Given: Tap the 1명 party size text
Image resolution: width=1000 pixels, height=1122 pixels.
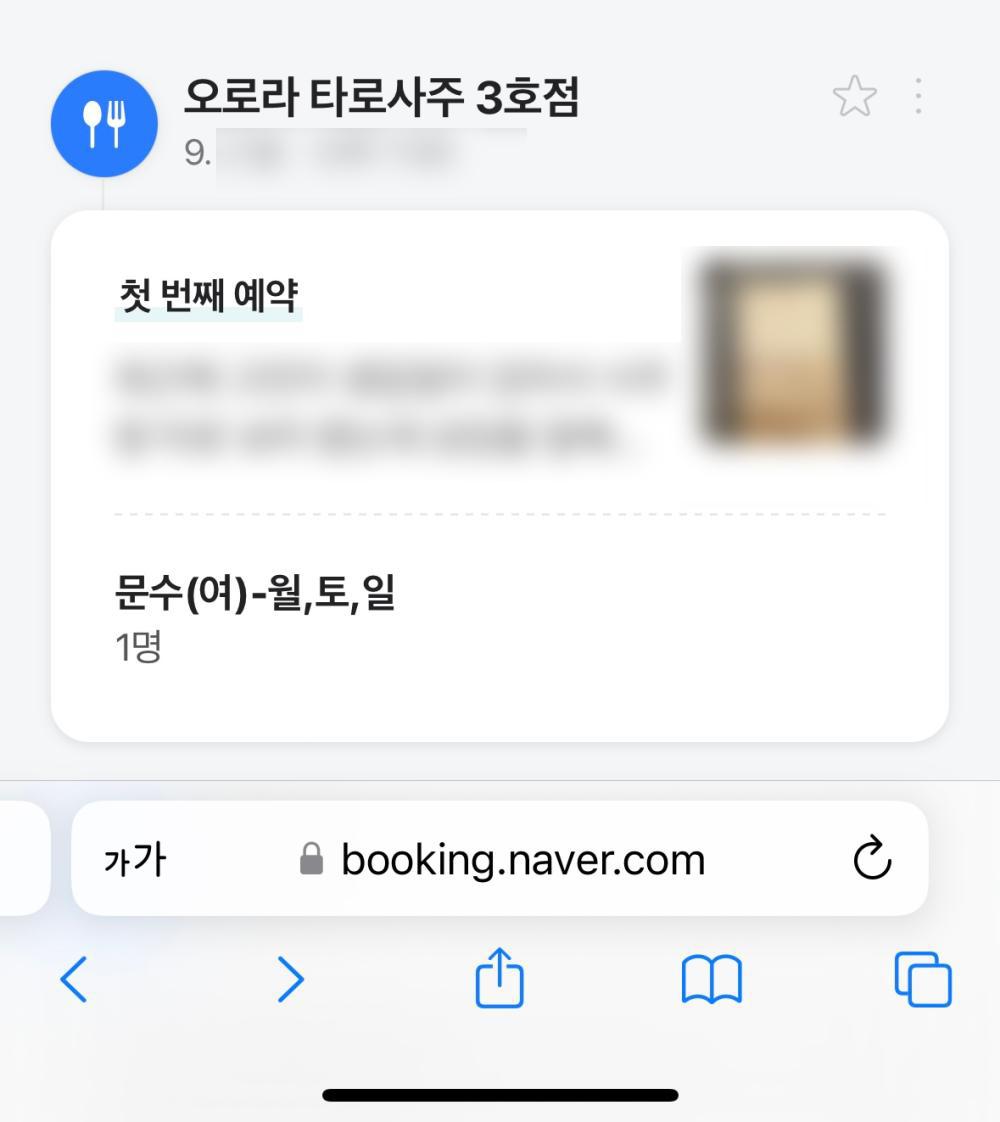Looking at the screenshot, I should point(138,648).
